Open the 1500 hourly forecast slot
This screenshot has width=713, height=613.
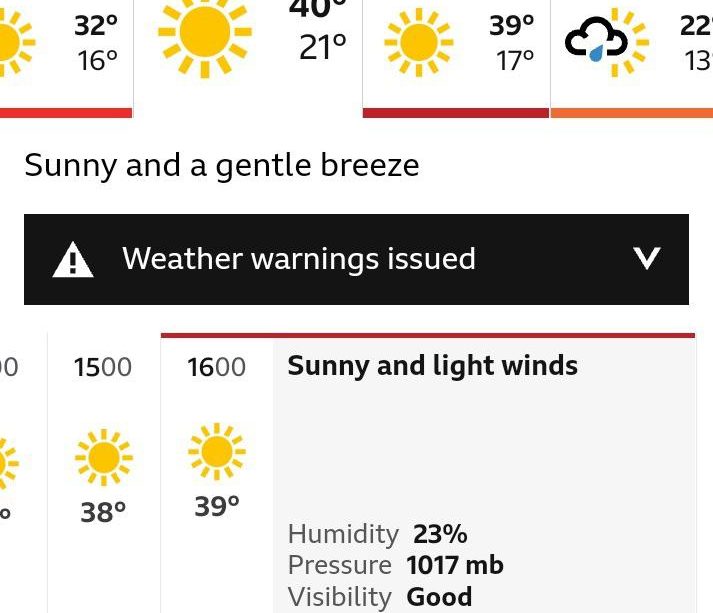coord(103,440)
